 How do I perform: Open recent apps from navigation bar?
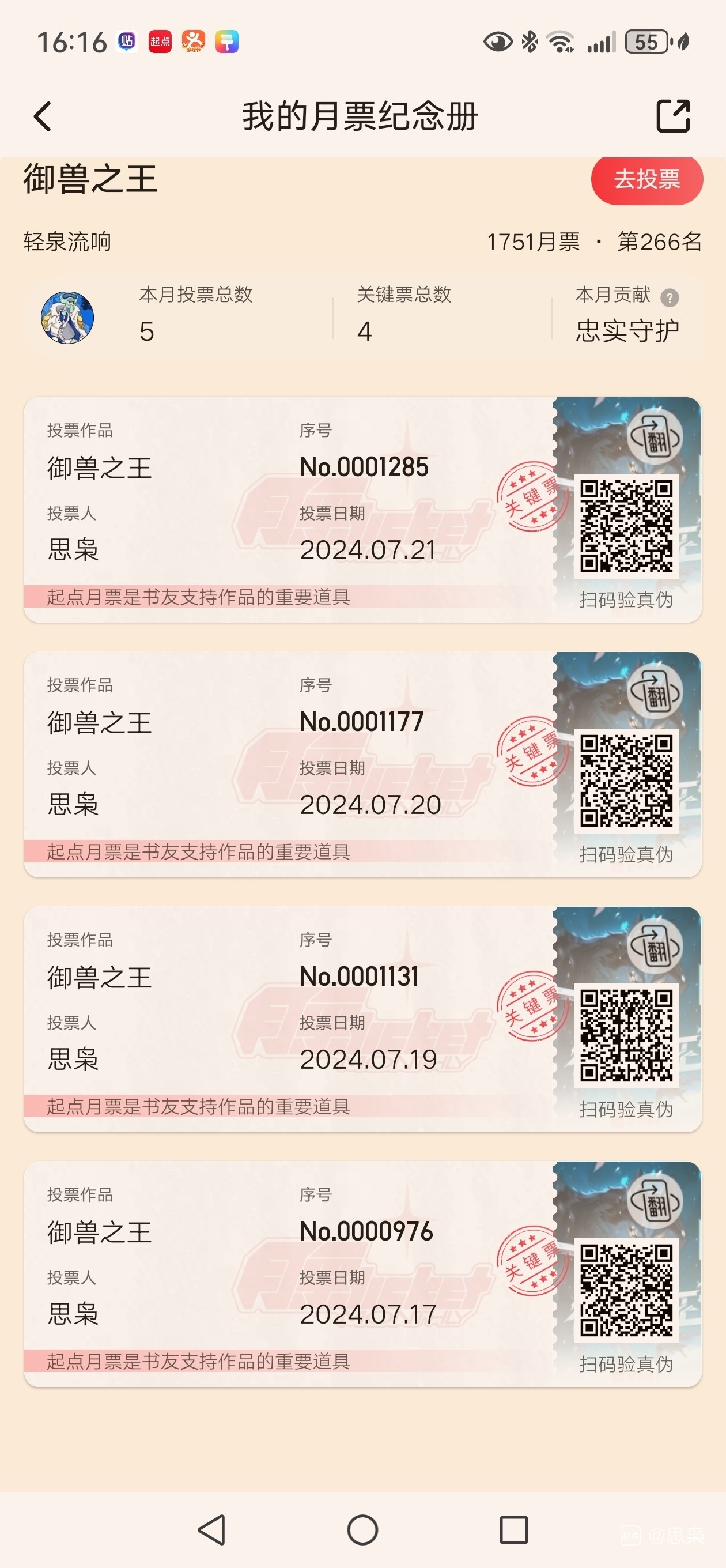(513, 1529)
